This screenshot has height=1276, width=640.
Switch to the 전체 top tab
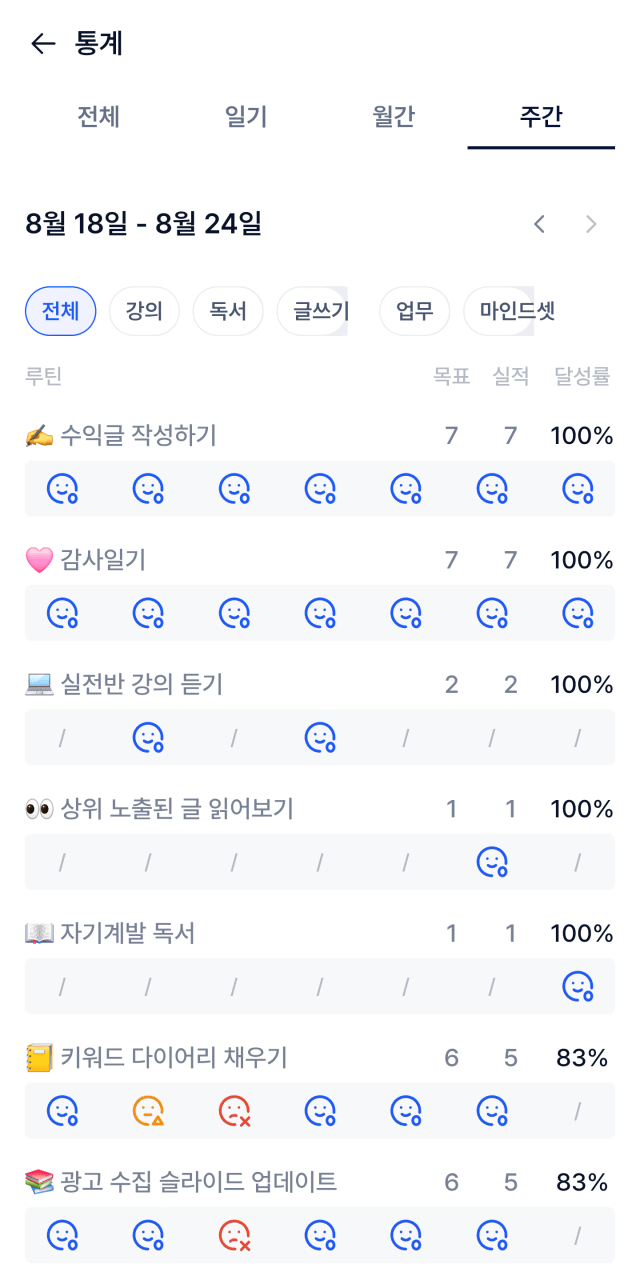98,117
